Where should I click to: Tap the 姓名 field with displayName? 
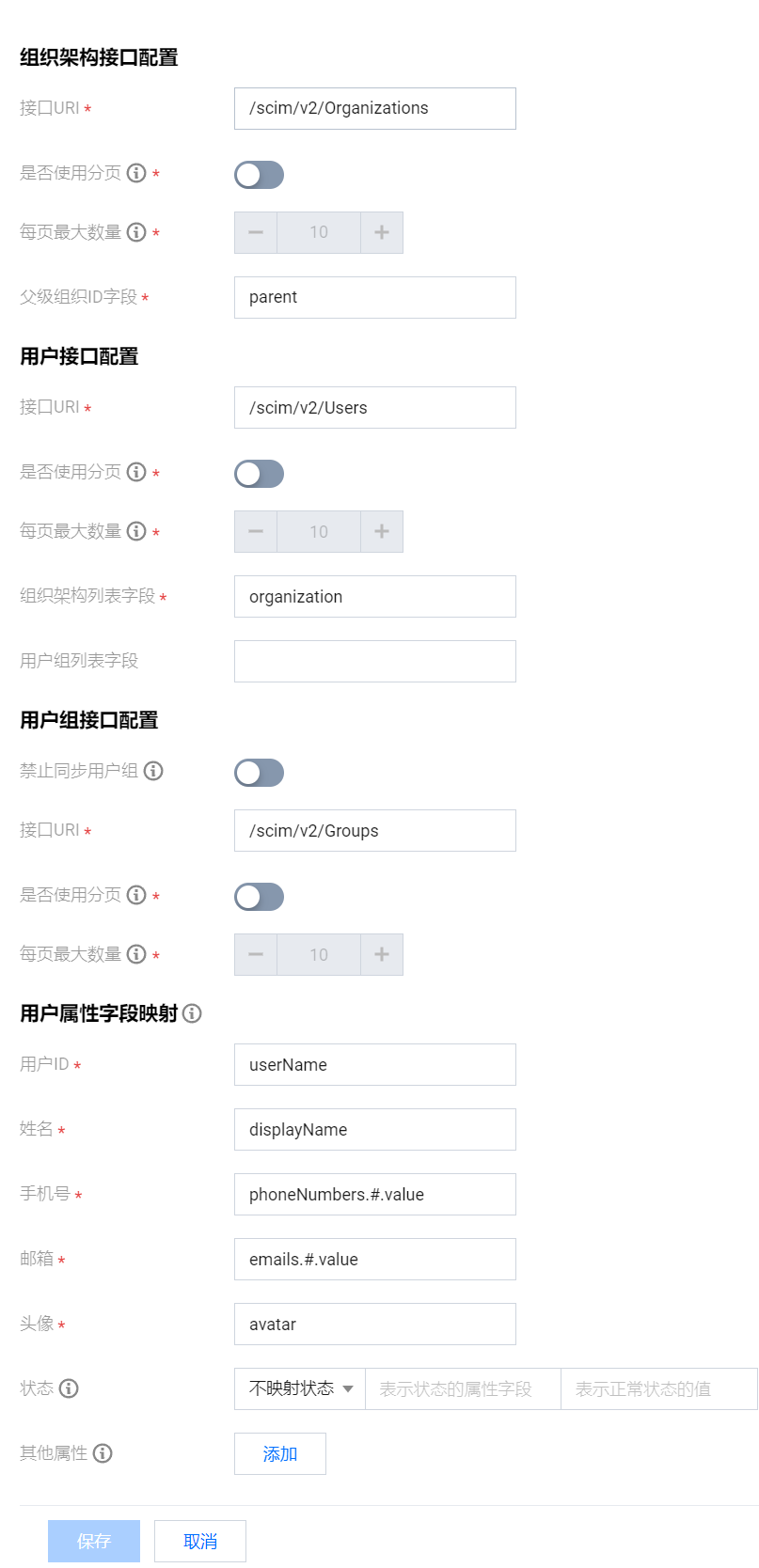pyautogui.click(x=374, y=1130)
